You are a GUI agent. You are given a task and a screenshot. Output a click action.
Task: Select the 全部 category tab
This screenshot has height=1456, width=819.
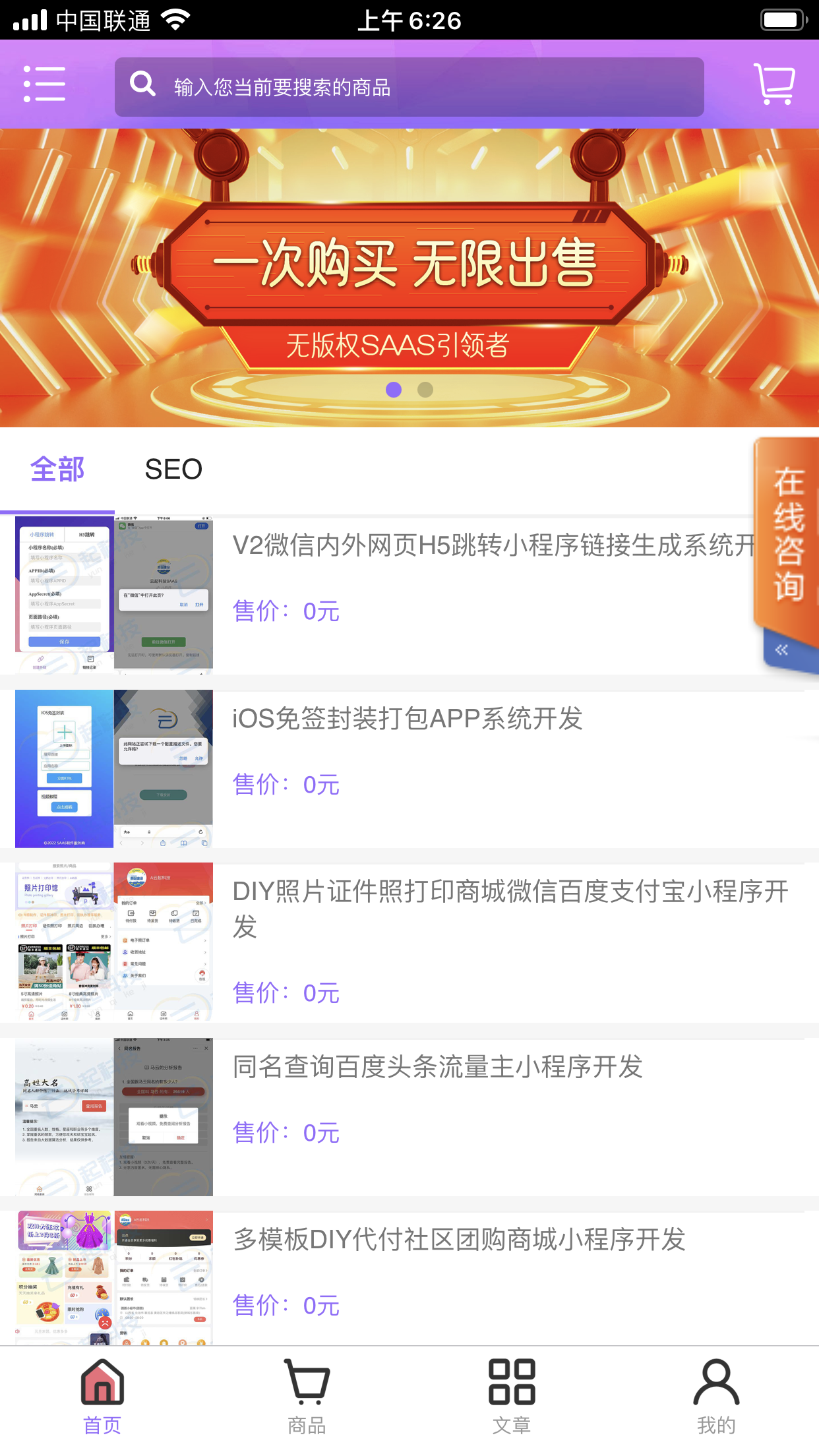[x=57, y=470]
